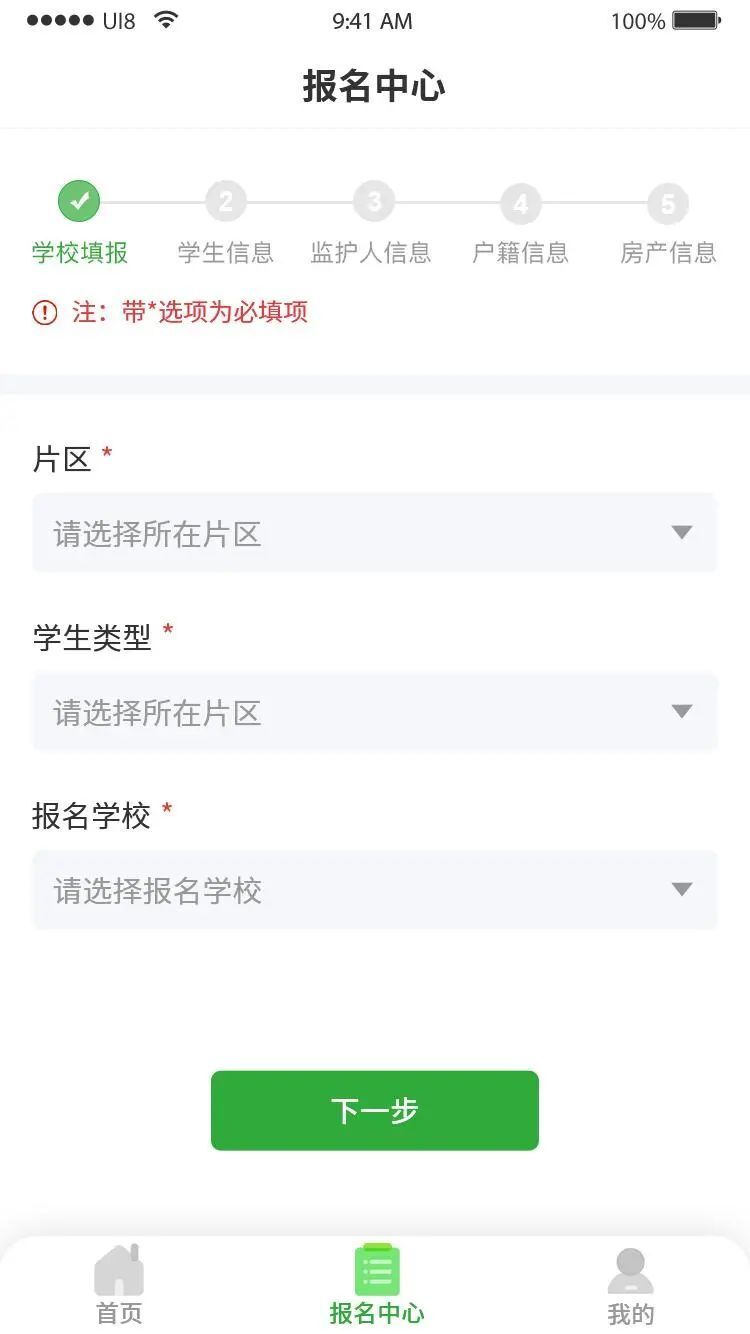Viewport: 750px width, 1334px height.
Task: Open the 片区 dropdown selector
Action: click(x=375, y=533)
